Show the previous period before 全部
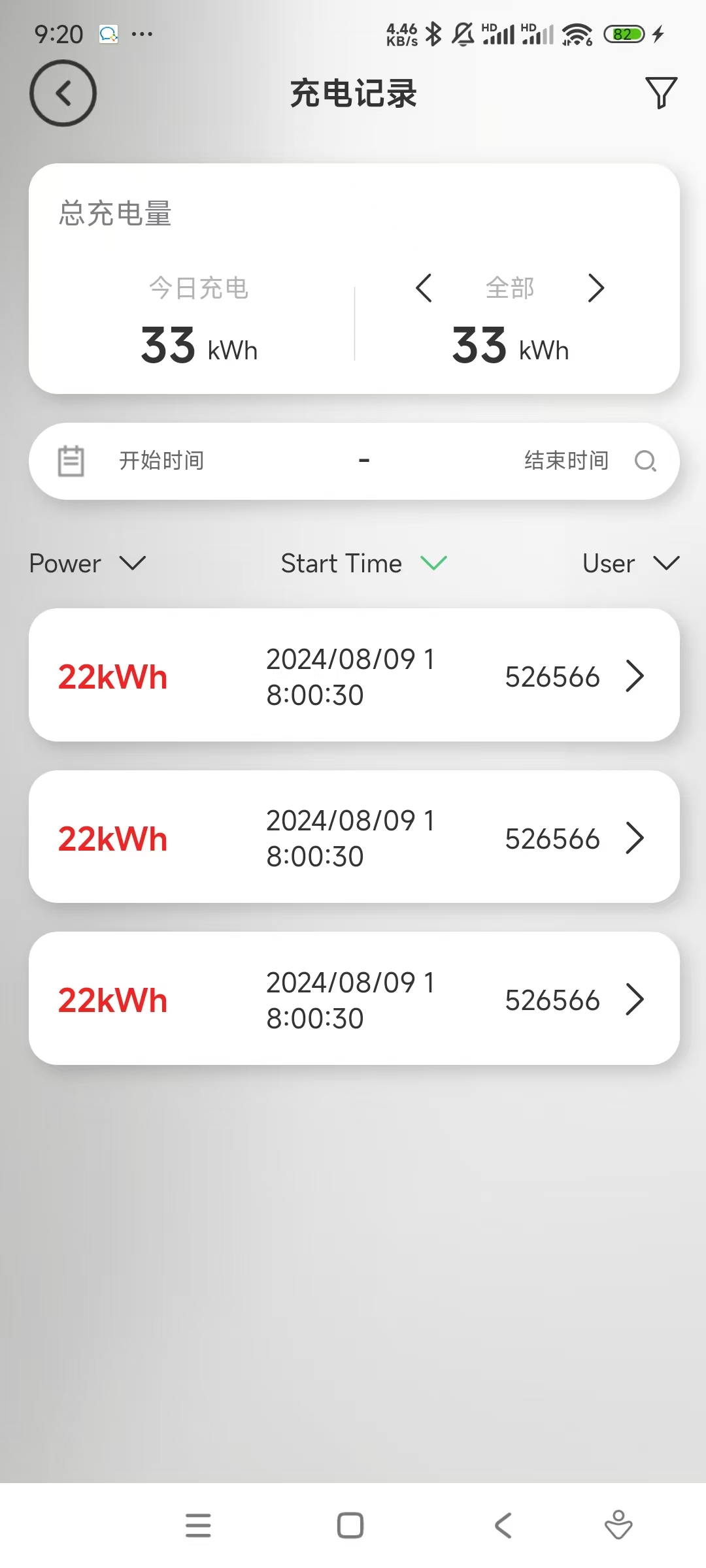The image size is (706, 1568). pos(424,288)
